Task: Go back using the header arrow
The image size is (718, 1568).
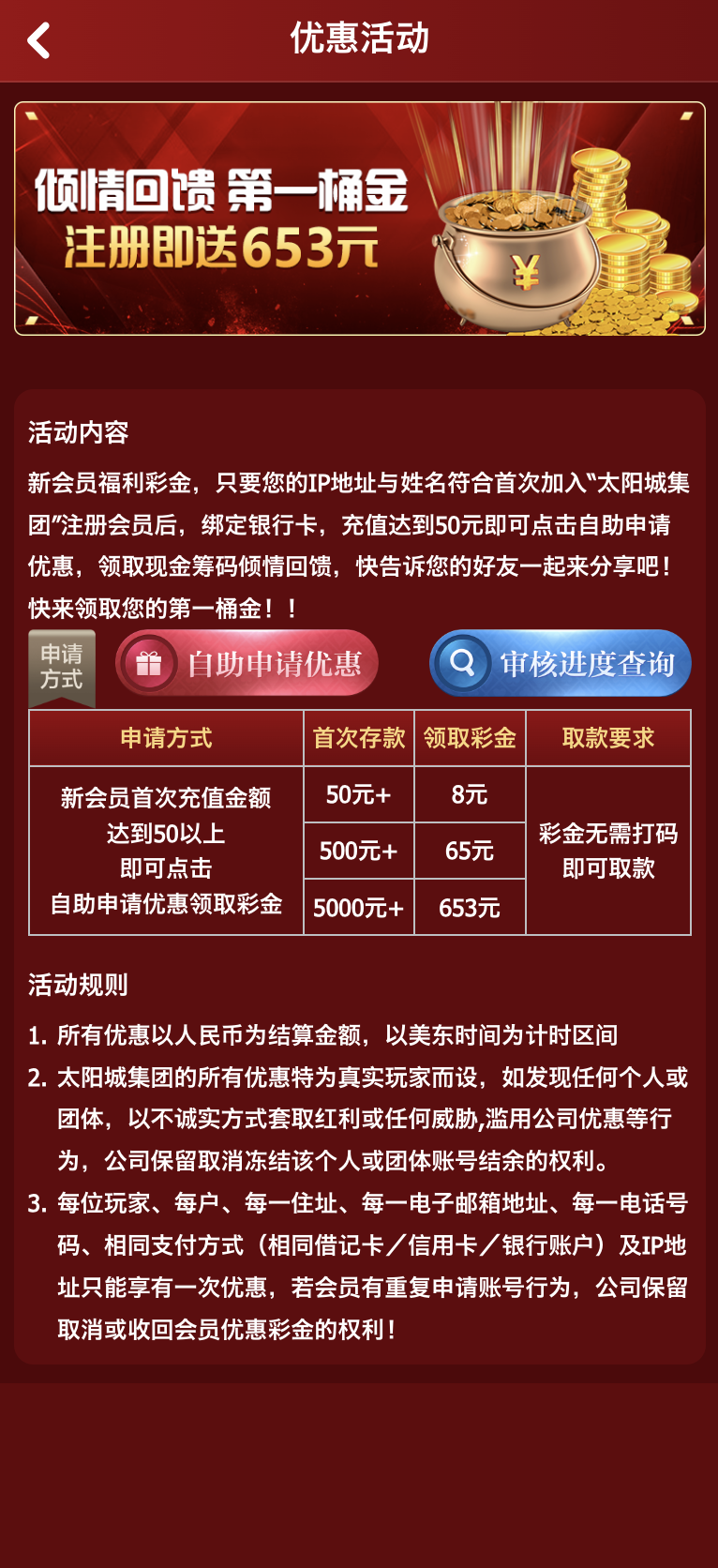Action: point(38,40)
